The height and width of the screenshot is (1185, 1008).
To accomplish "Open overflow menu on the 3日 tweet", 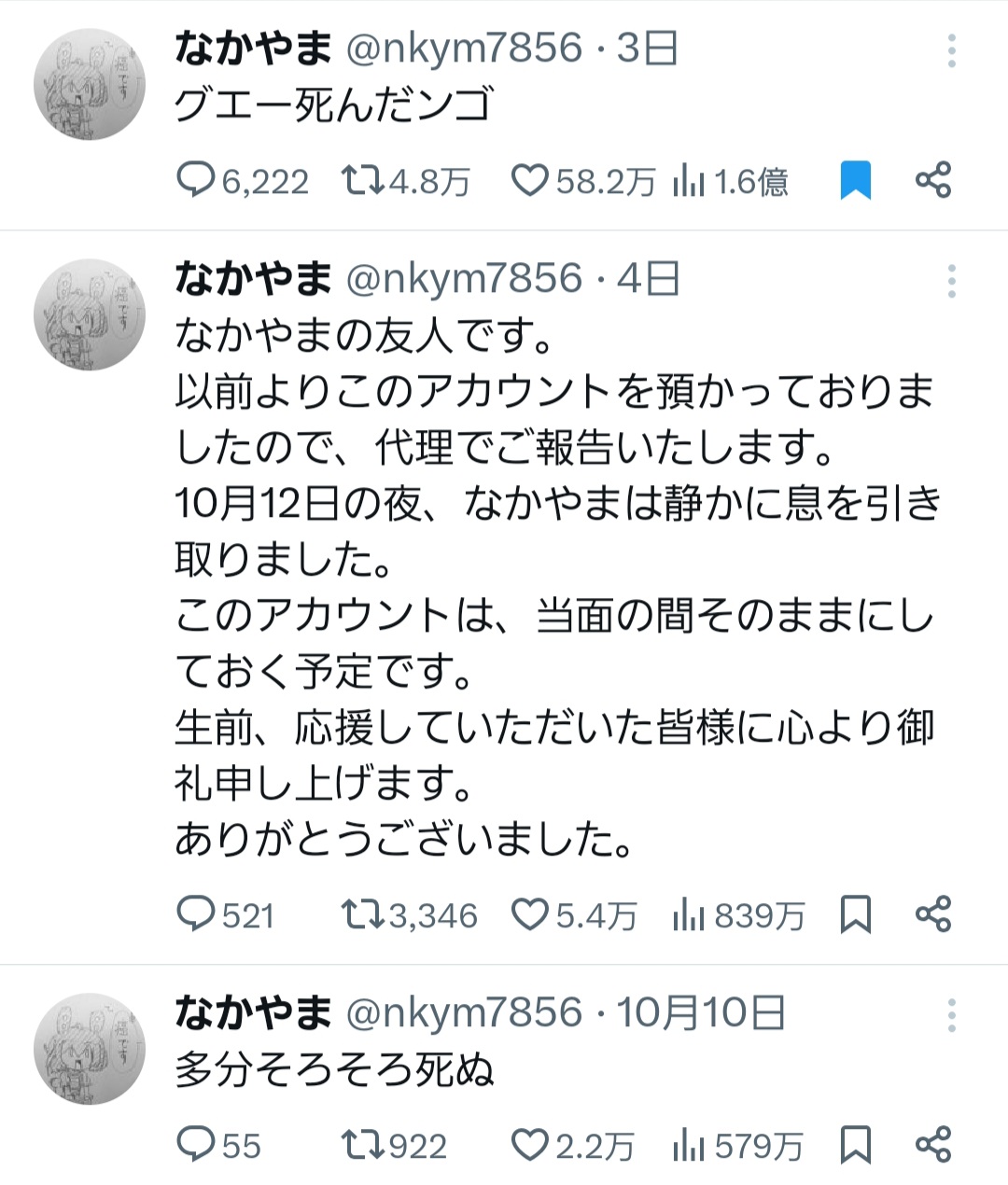I will (951, 50).
